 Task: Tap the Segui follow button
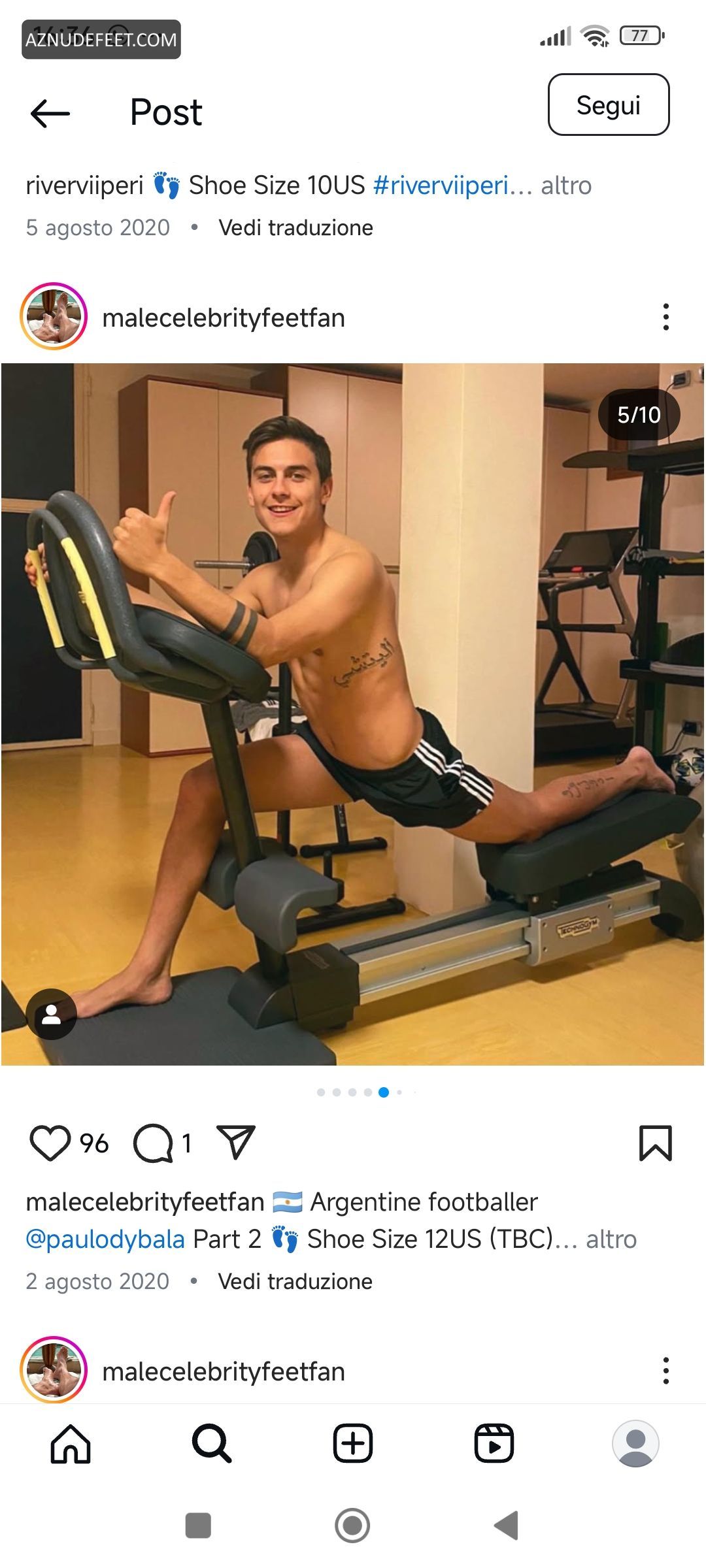coord(609,105)
